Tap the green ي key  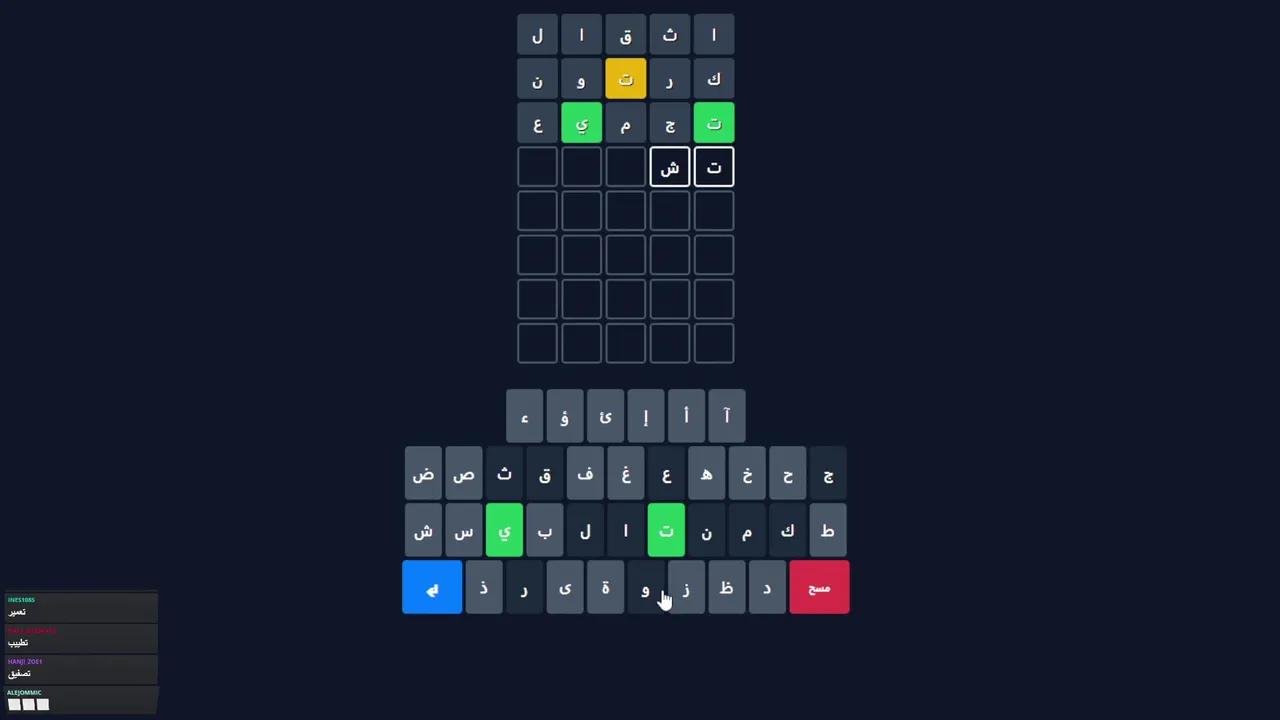tap(504, 531)
